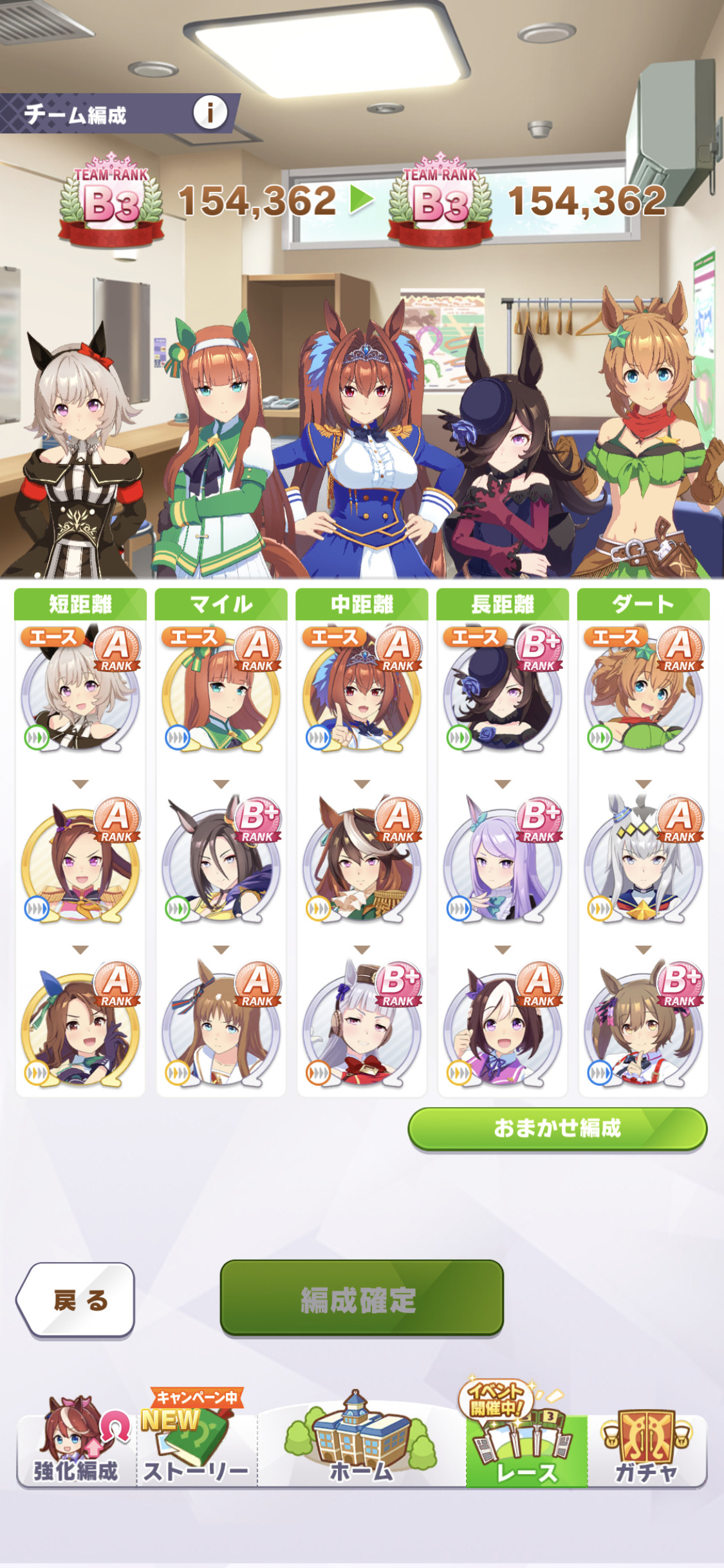Go to the ホーム tab
Viewport: 724px width, 1568px height.
coord(361,1442)
